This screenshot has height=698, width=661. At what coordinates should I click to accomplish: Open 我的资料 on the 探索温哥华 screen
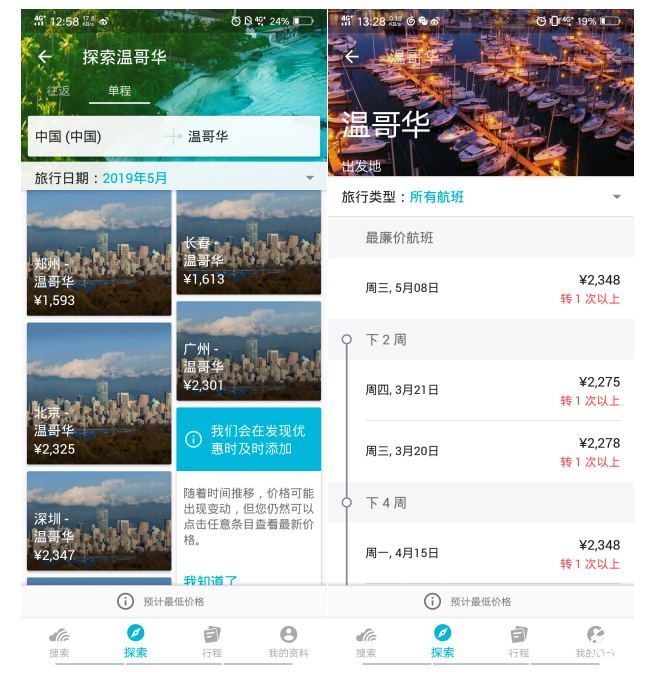click(x=288, y=640)
